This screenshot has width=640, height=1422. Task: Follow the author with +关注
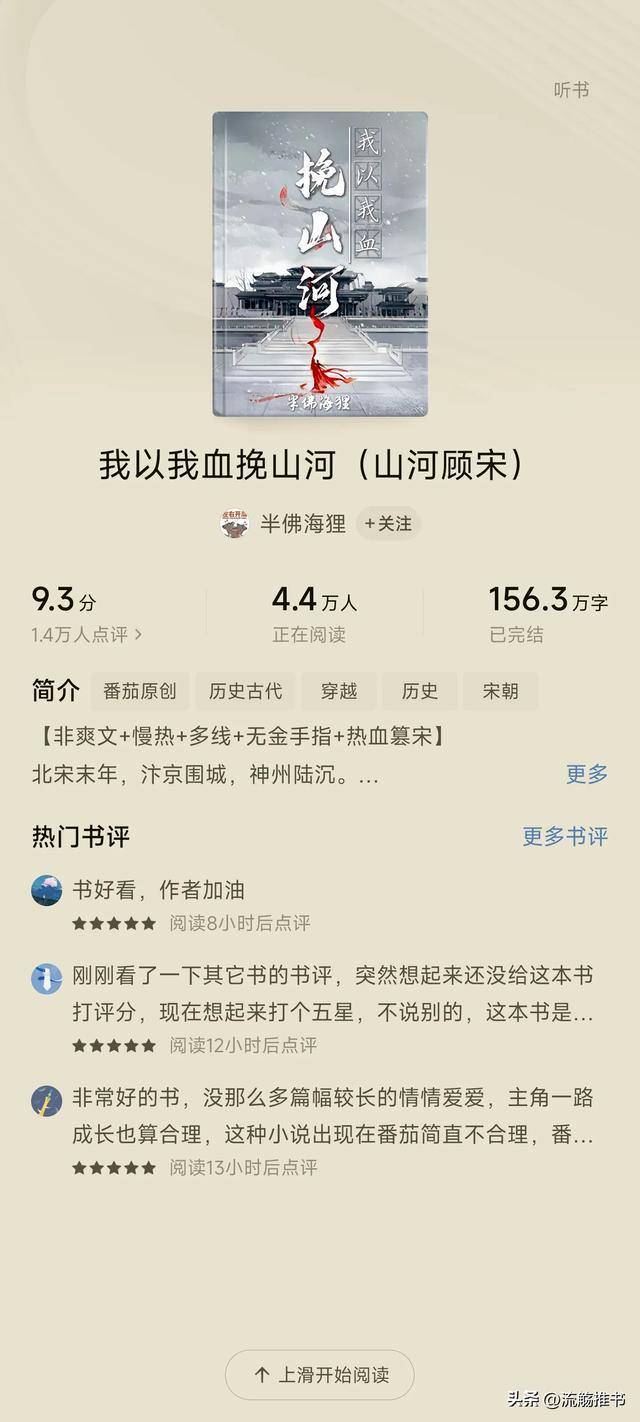(388, 523)
